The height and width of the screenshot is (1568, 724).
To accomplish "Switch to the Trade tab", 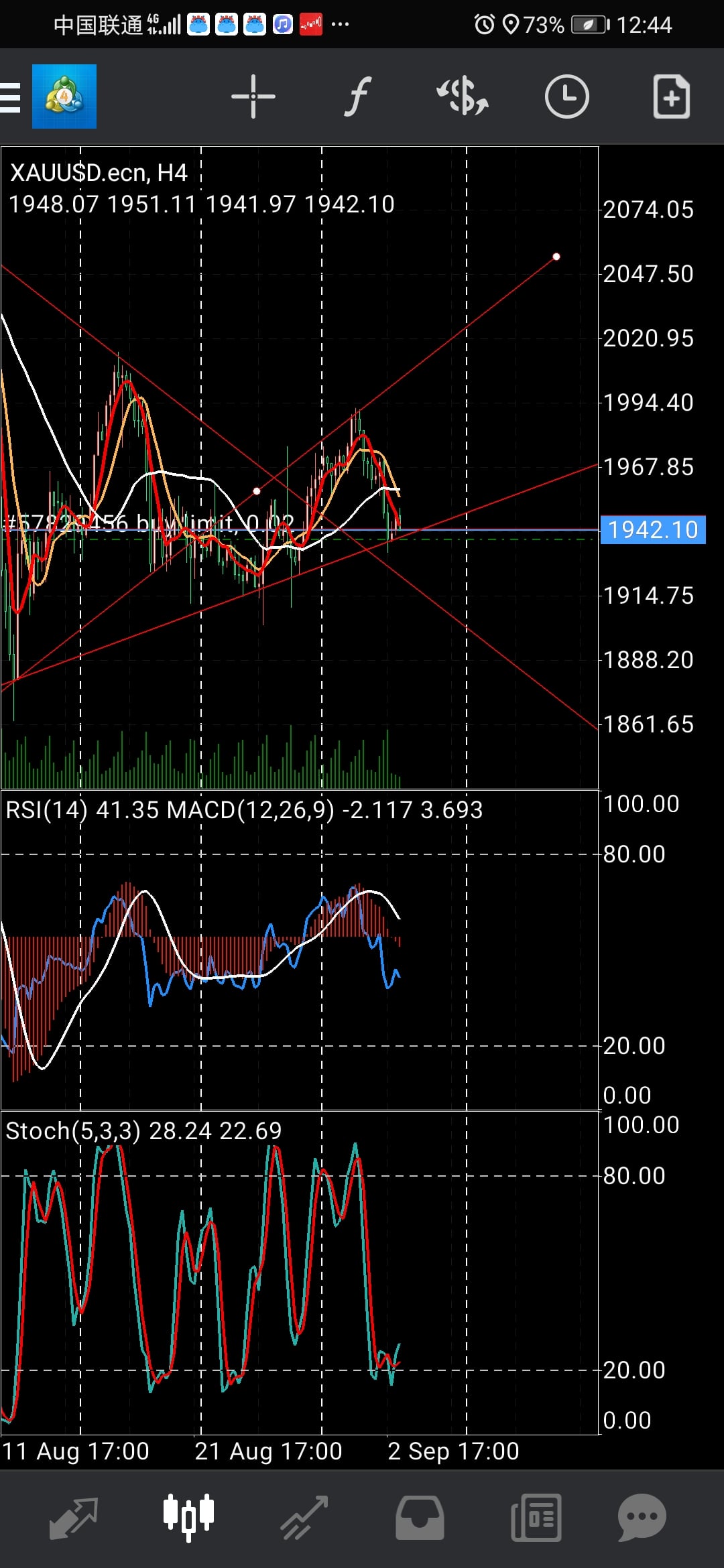I will coord(304,1518).
